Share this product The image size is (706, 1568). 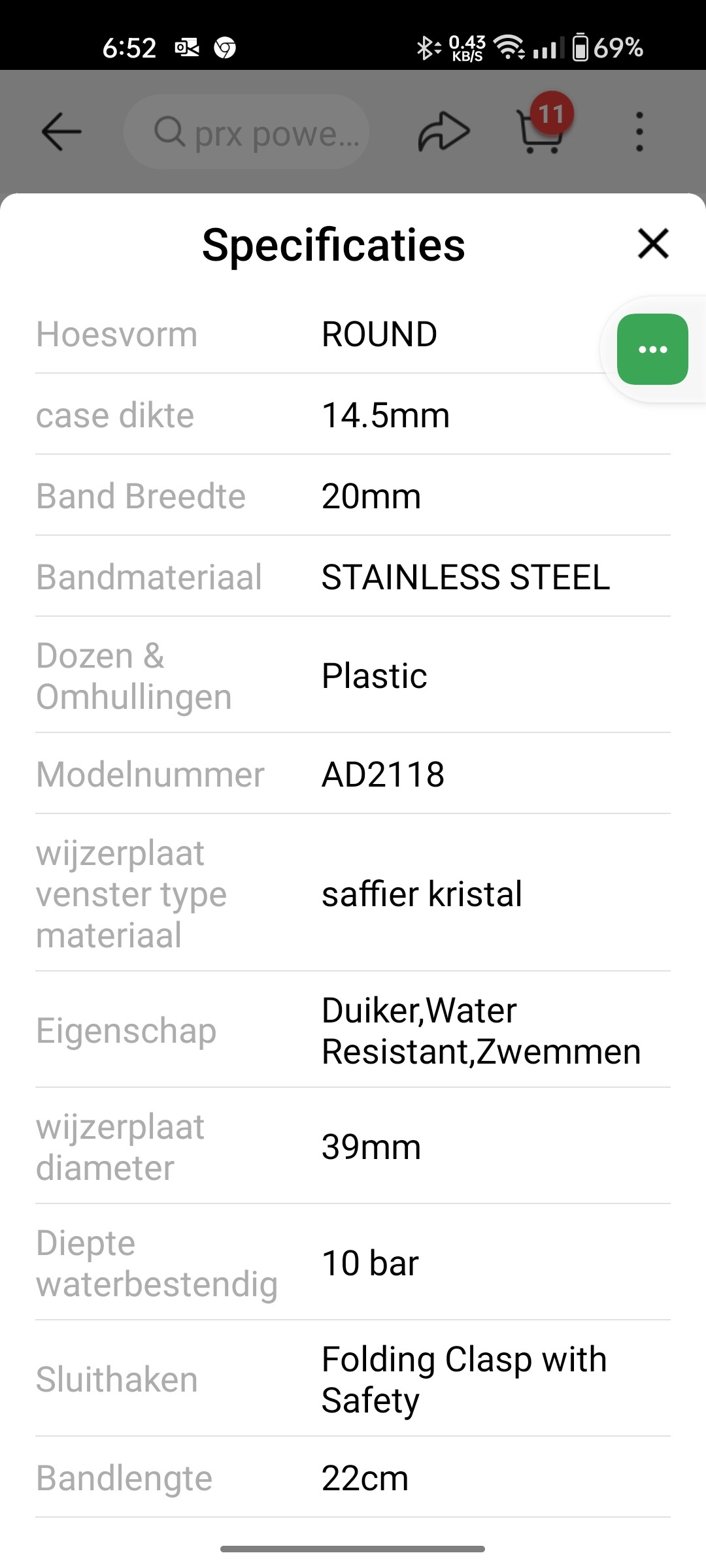444,131
